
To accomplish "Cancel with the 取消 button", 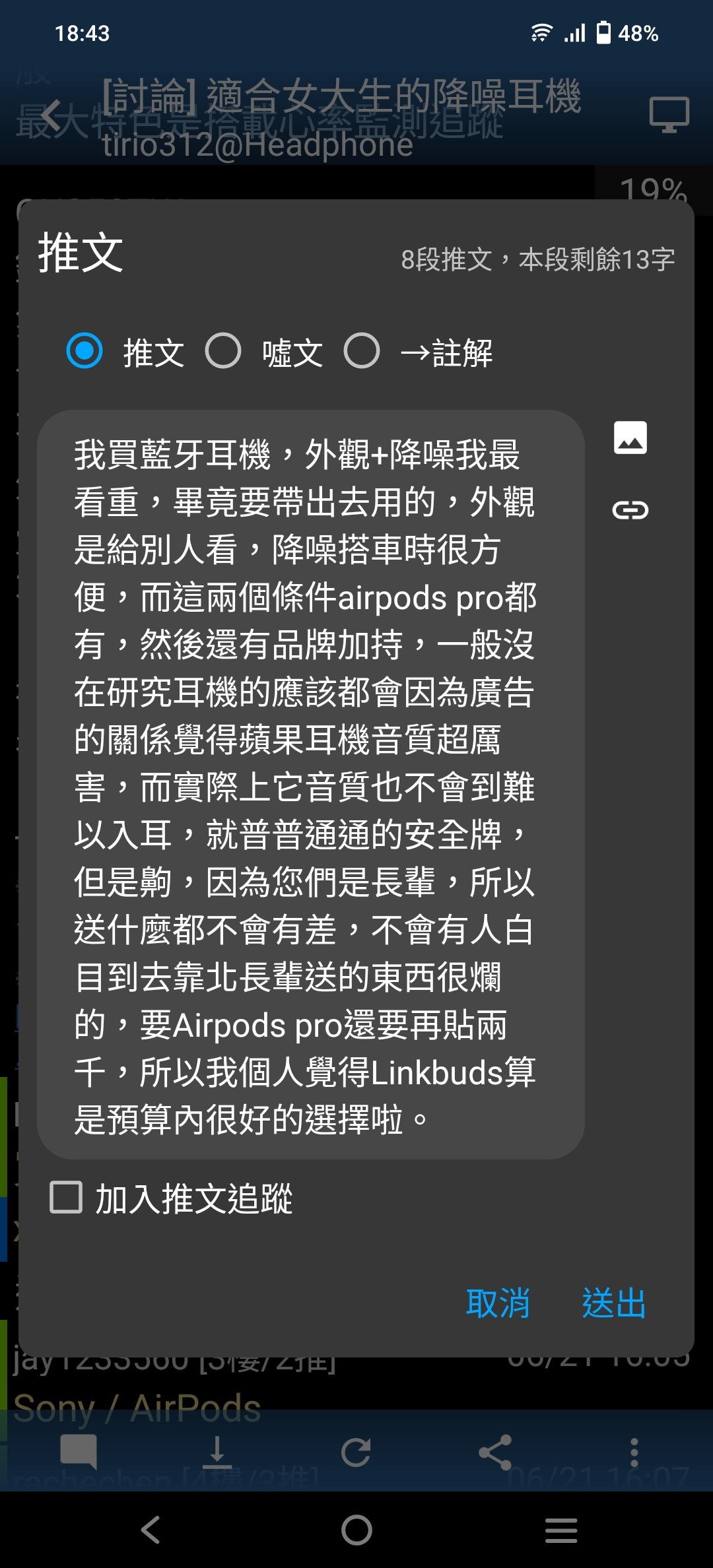I will [x=498, y=1303].
